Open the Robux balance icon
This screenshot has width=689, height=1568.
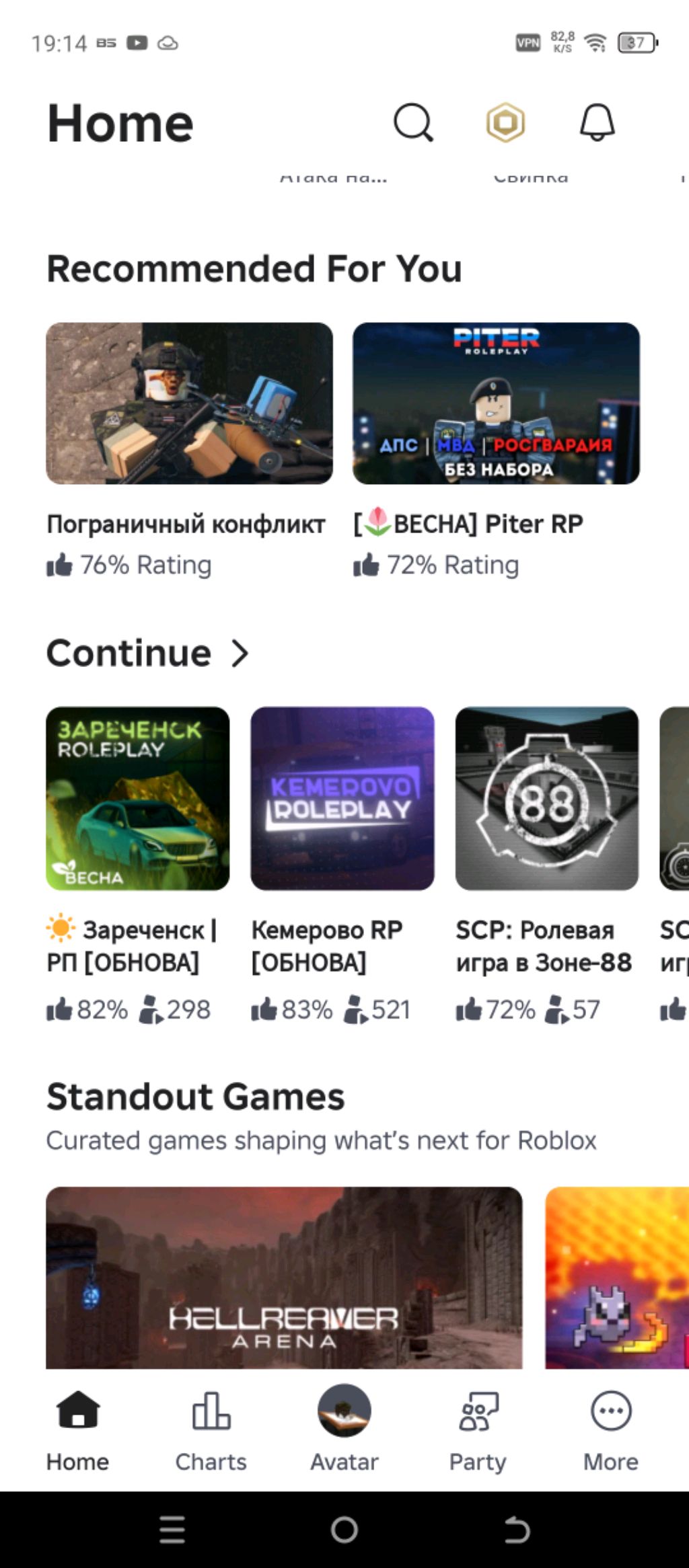(x=505, y=122)
